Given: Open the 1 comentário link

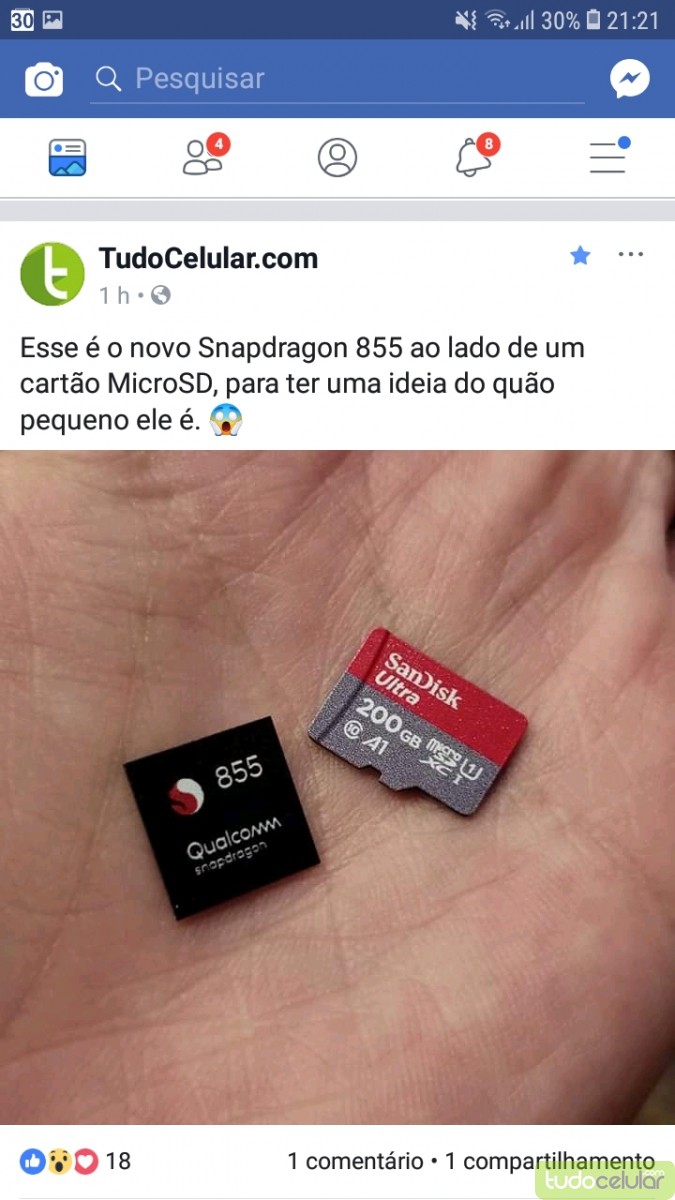Looking at the screenshot, I should [x=355, y=1161].
